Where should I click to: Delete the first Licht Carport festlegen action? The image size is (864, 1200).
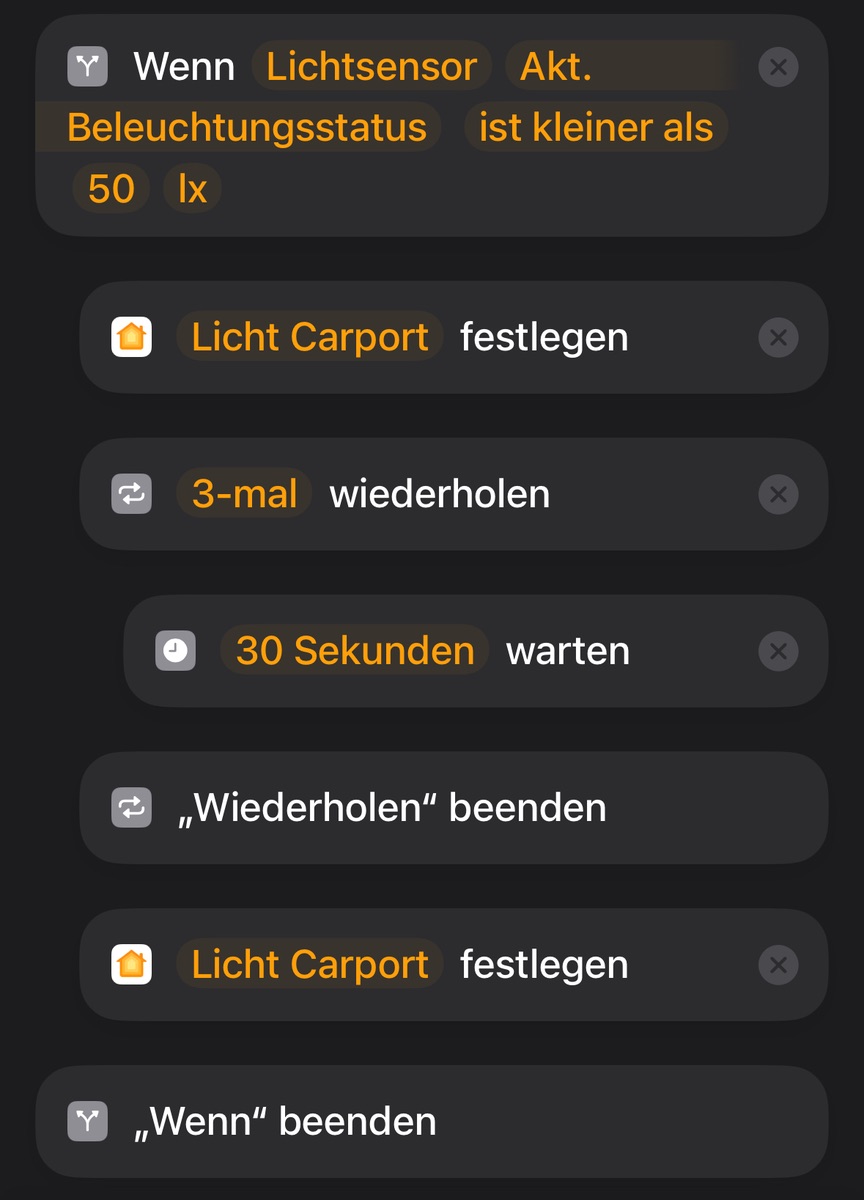coord(778,337)
